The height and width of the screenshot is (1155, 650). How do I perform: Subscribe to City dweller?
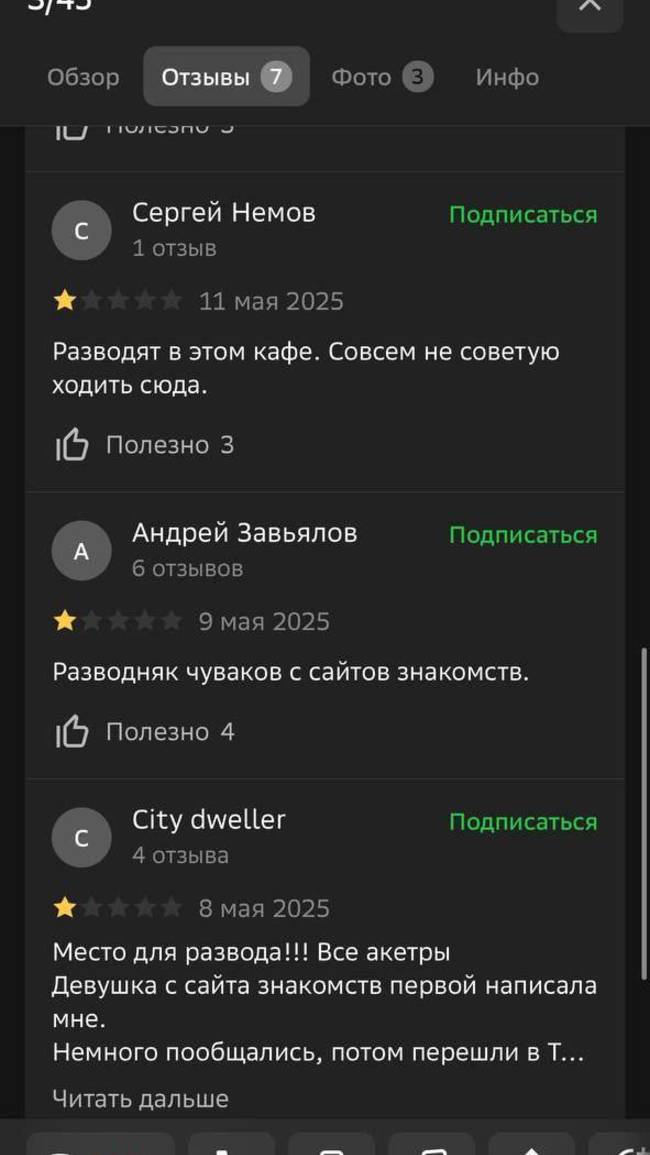tap(522, 822)
